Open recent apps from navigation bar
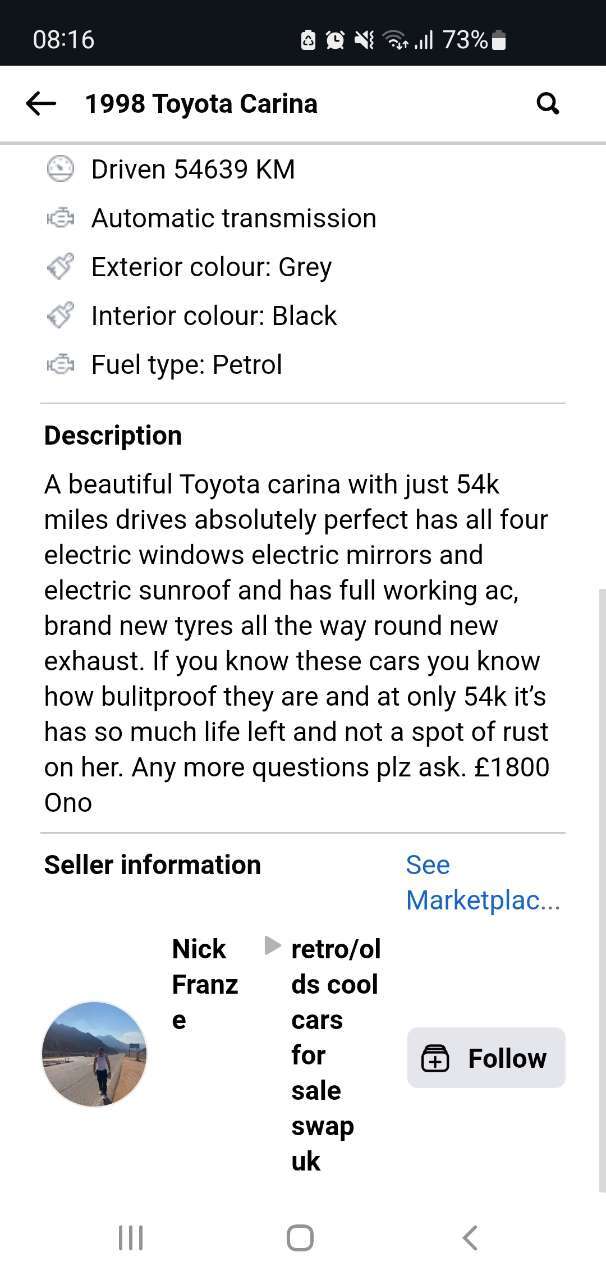 [131, 1238]
